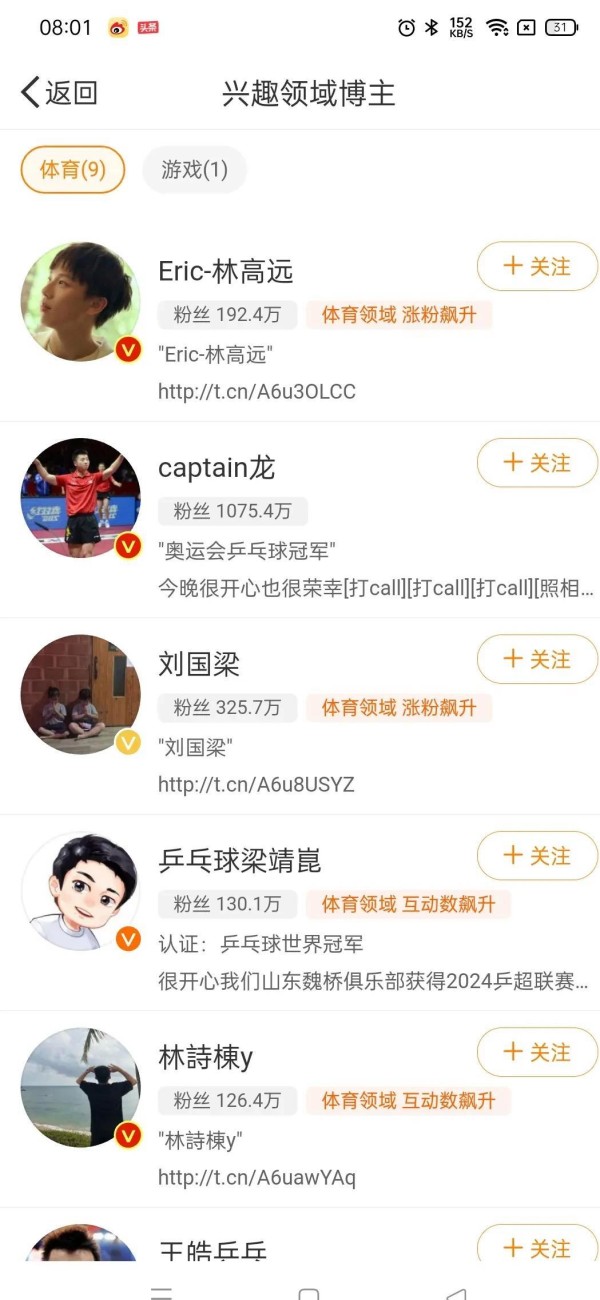Follow 王皓乒乓 at the bottom
Screen dimensions: 600x1300
pyautogui.click(x=537, y=1246)
